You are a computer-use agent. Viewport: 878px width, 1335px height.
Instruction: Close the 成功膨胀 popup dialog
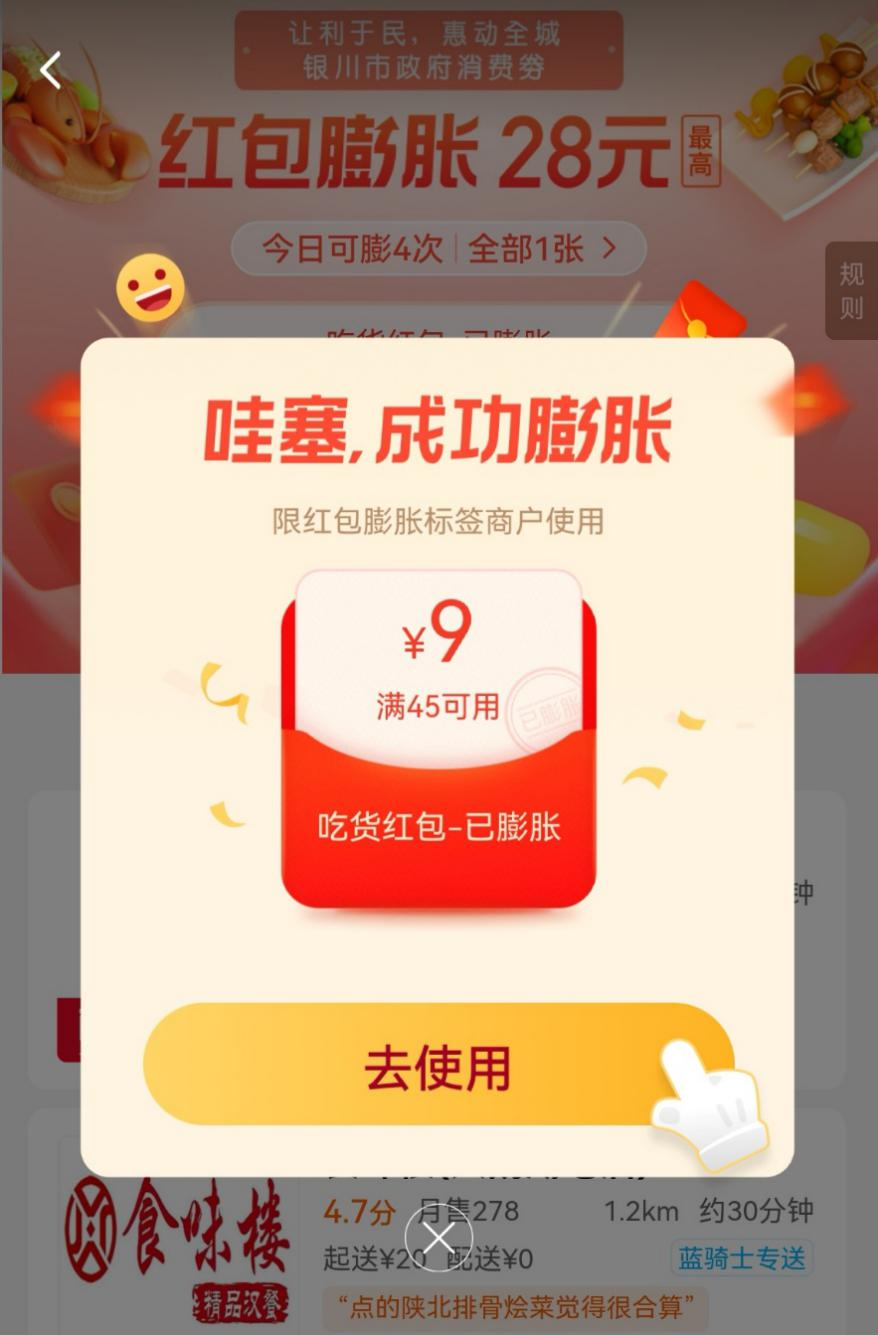point(438,1237)
